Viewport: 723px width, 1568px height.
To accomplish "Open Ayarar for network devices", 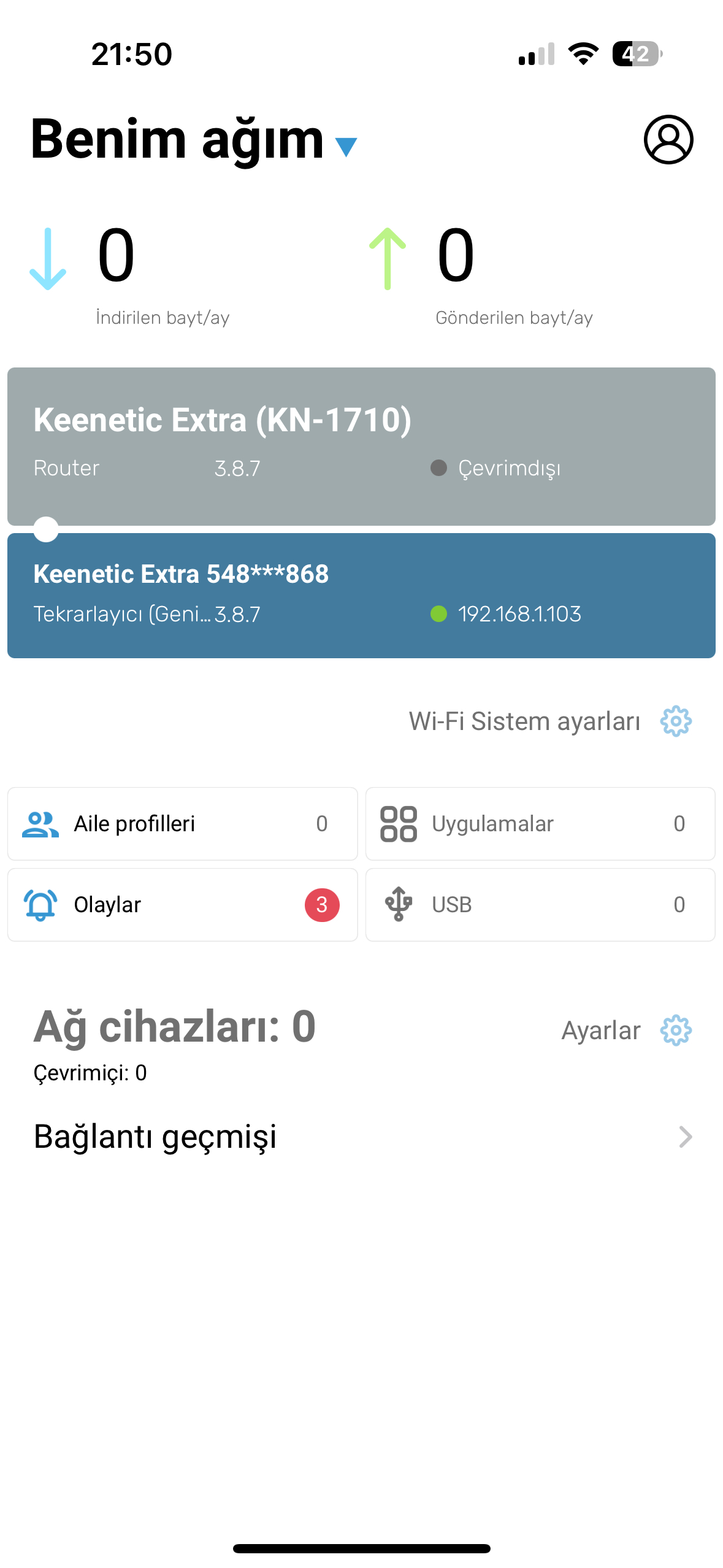I will click(627, 1031).
